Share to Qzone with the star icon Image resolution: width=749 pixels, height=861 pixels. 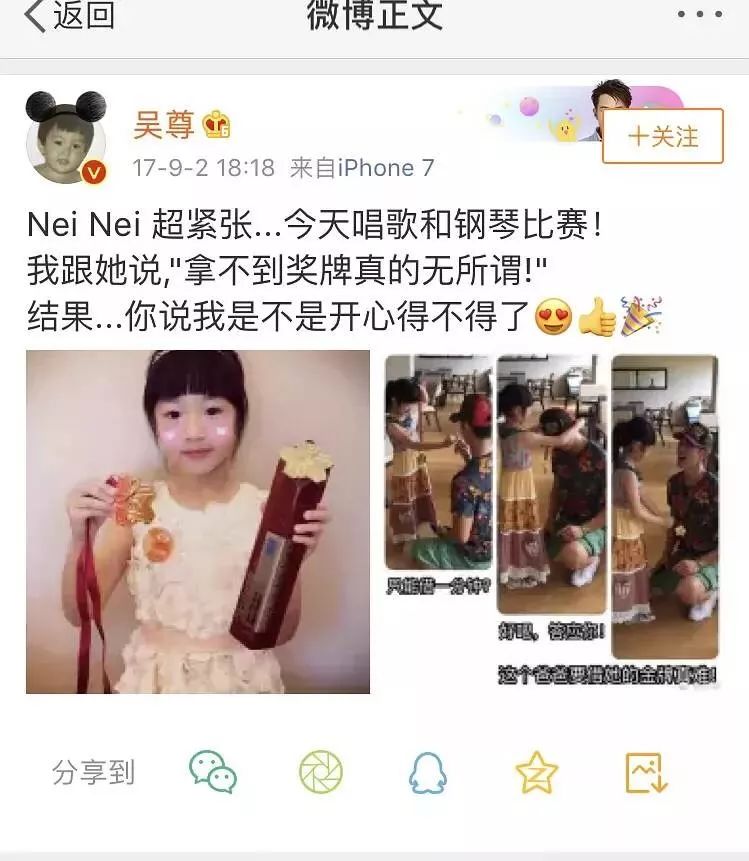536,772
